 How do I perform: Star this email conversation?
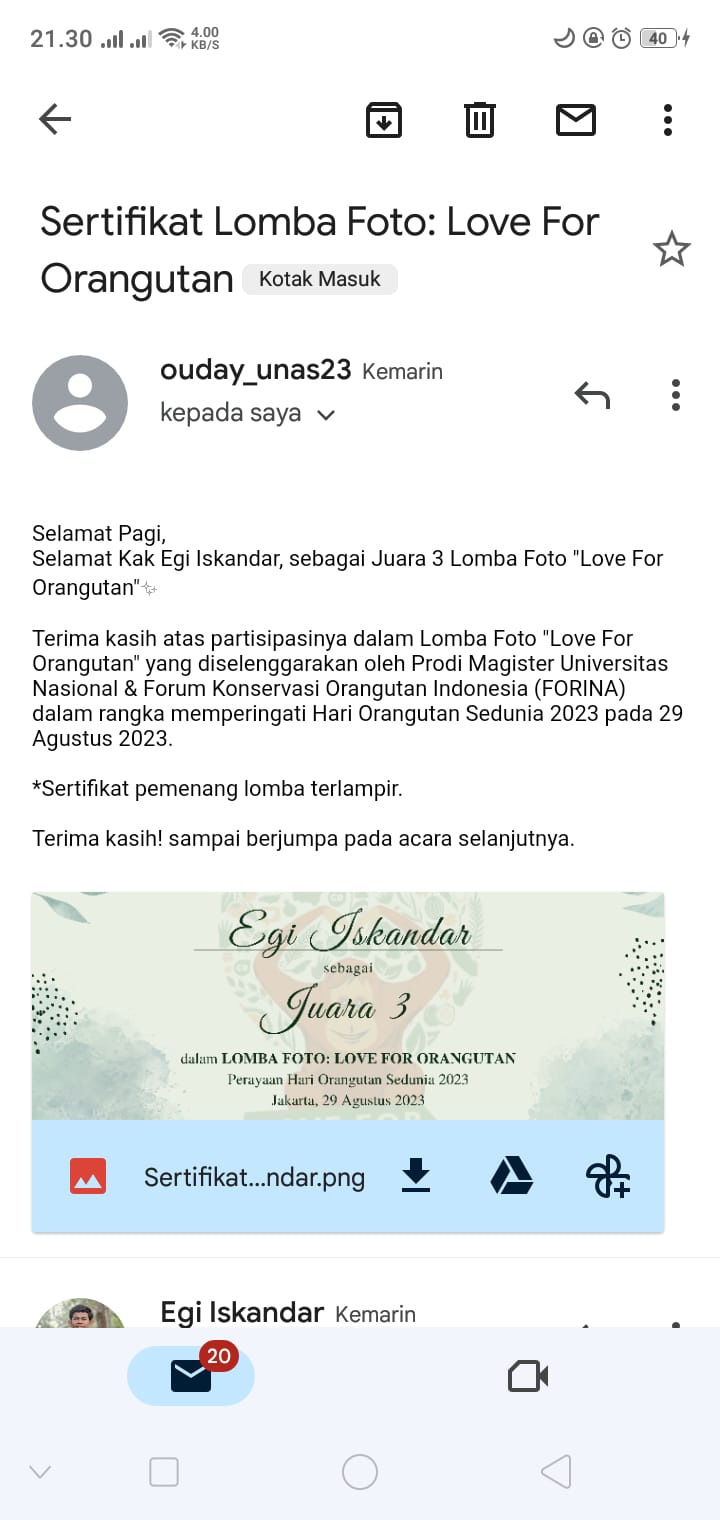coord(671,249)
